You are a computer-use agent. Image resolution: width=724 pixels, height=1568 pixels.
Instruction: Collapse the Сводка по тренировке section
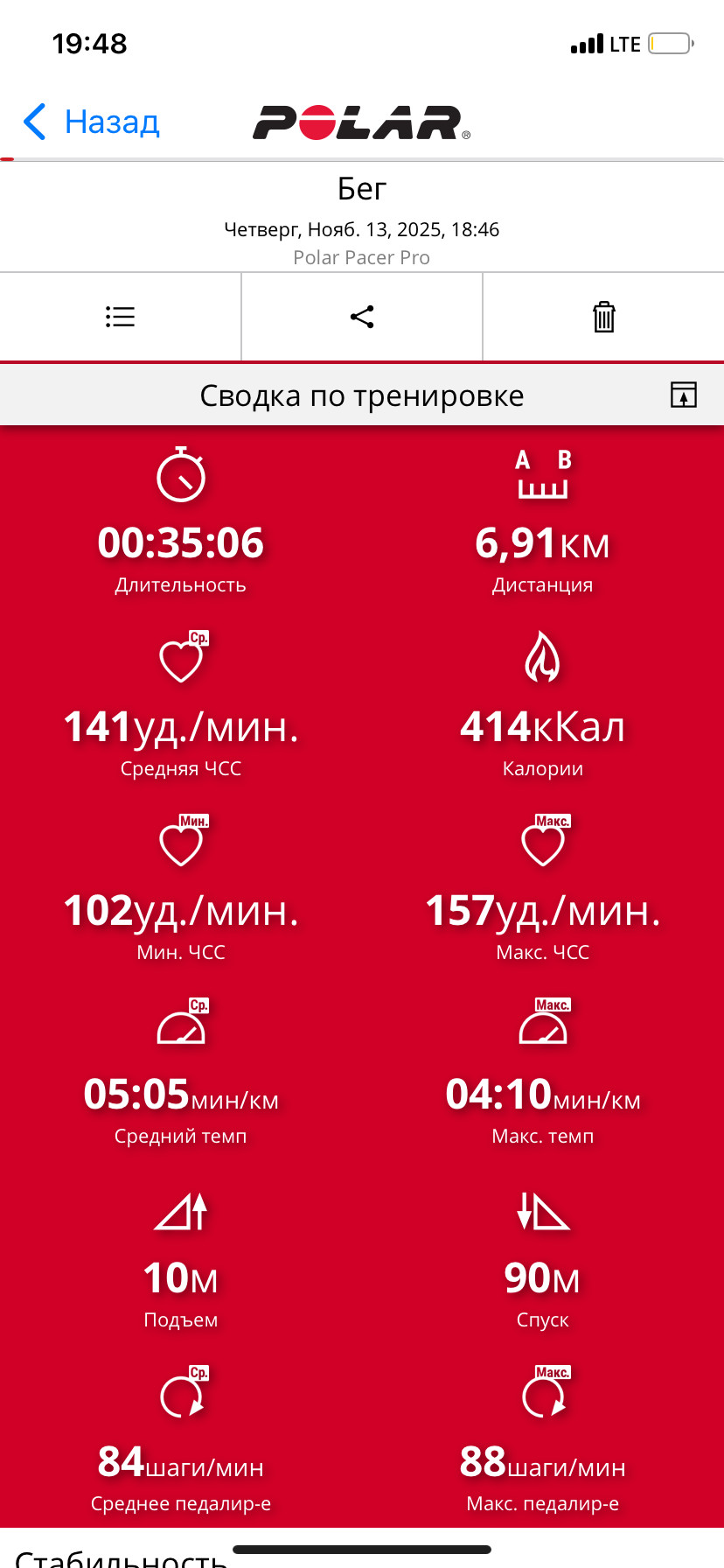coord(684,395)
